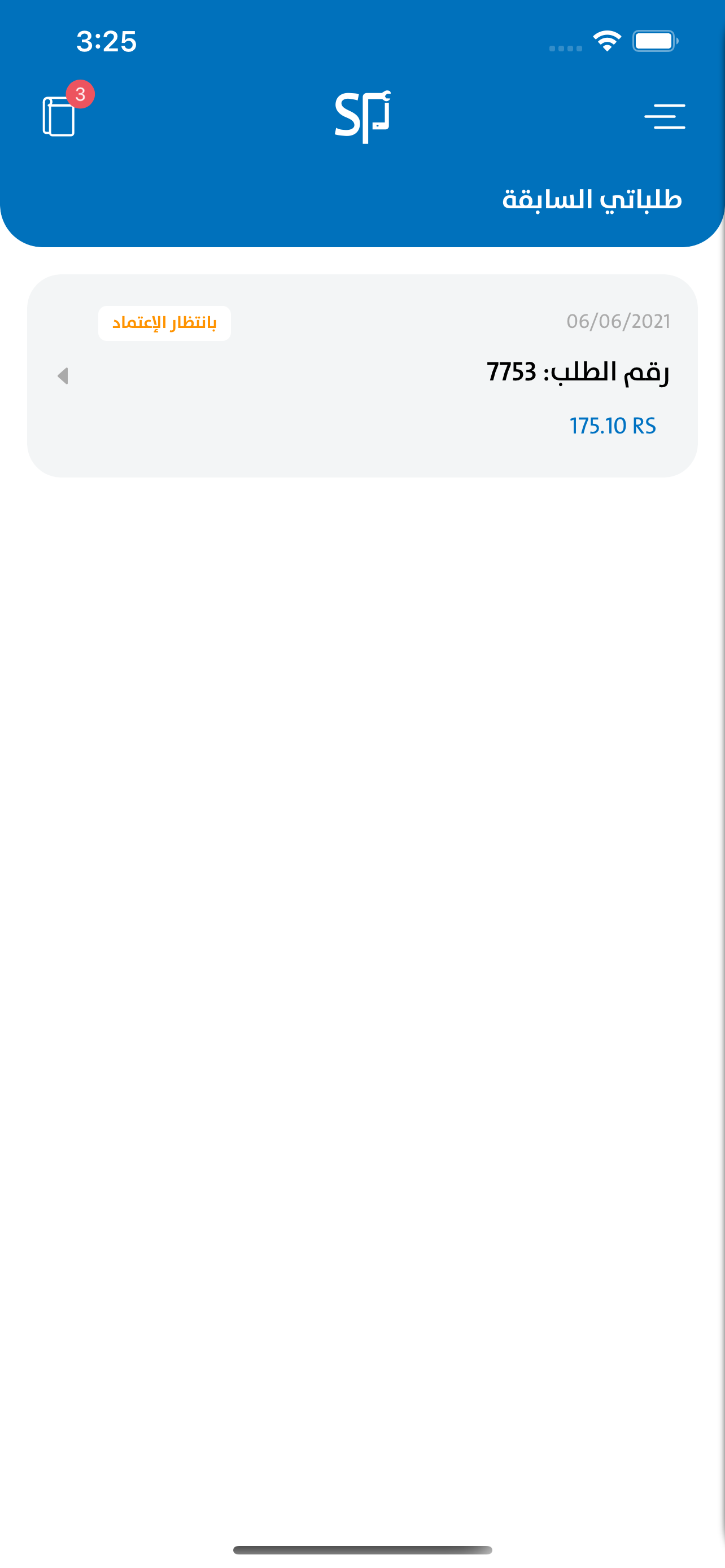
Task: Tap the arrow on order 7753
Action: [x=63, y=375]
